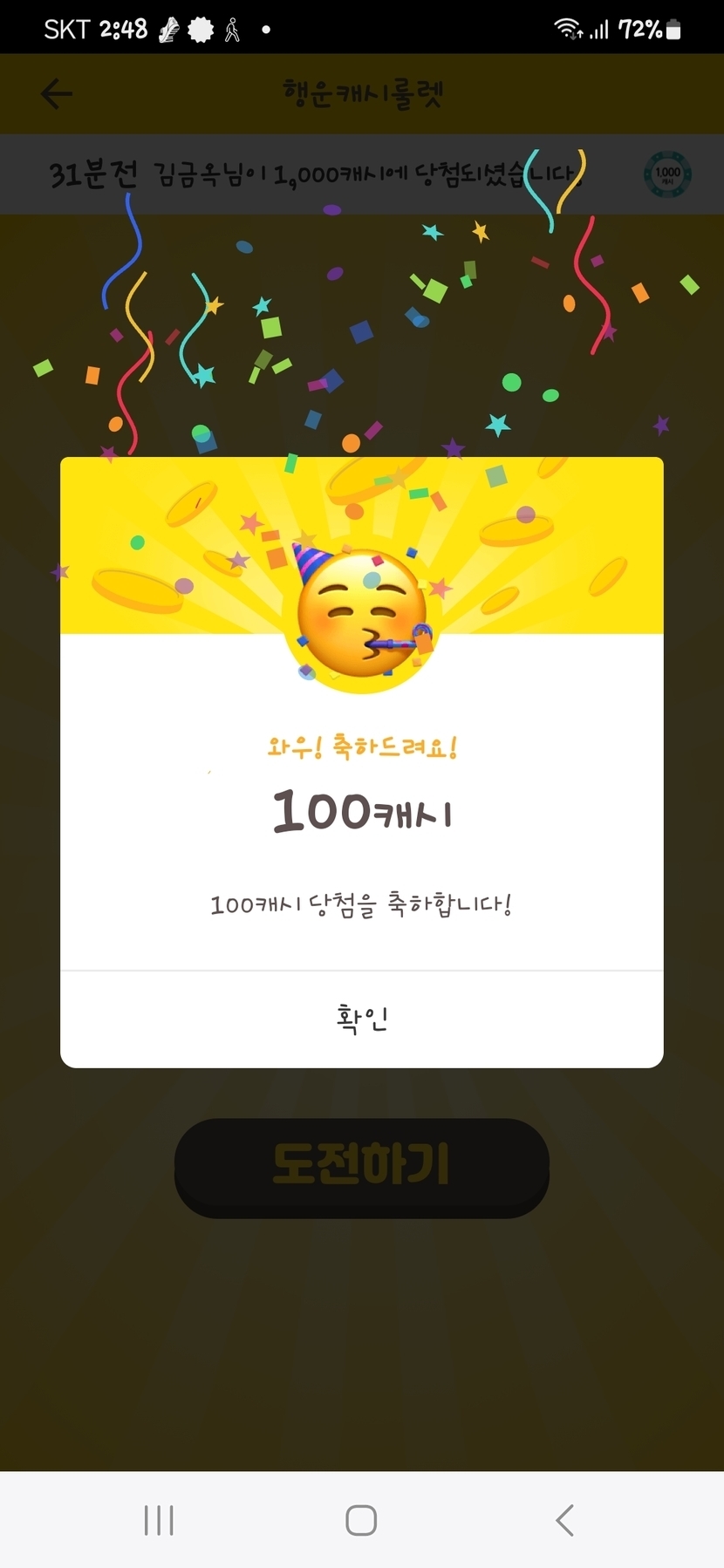Go back using the header arrow
Viewport: 724px width, 1568px height.
pyautogui.click(x=57, y=93)
